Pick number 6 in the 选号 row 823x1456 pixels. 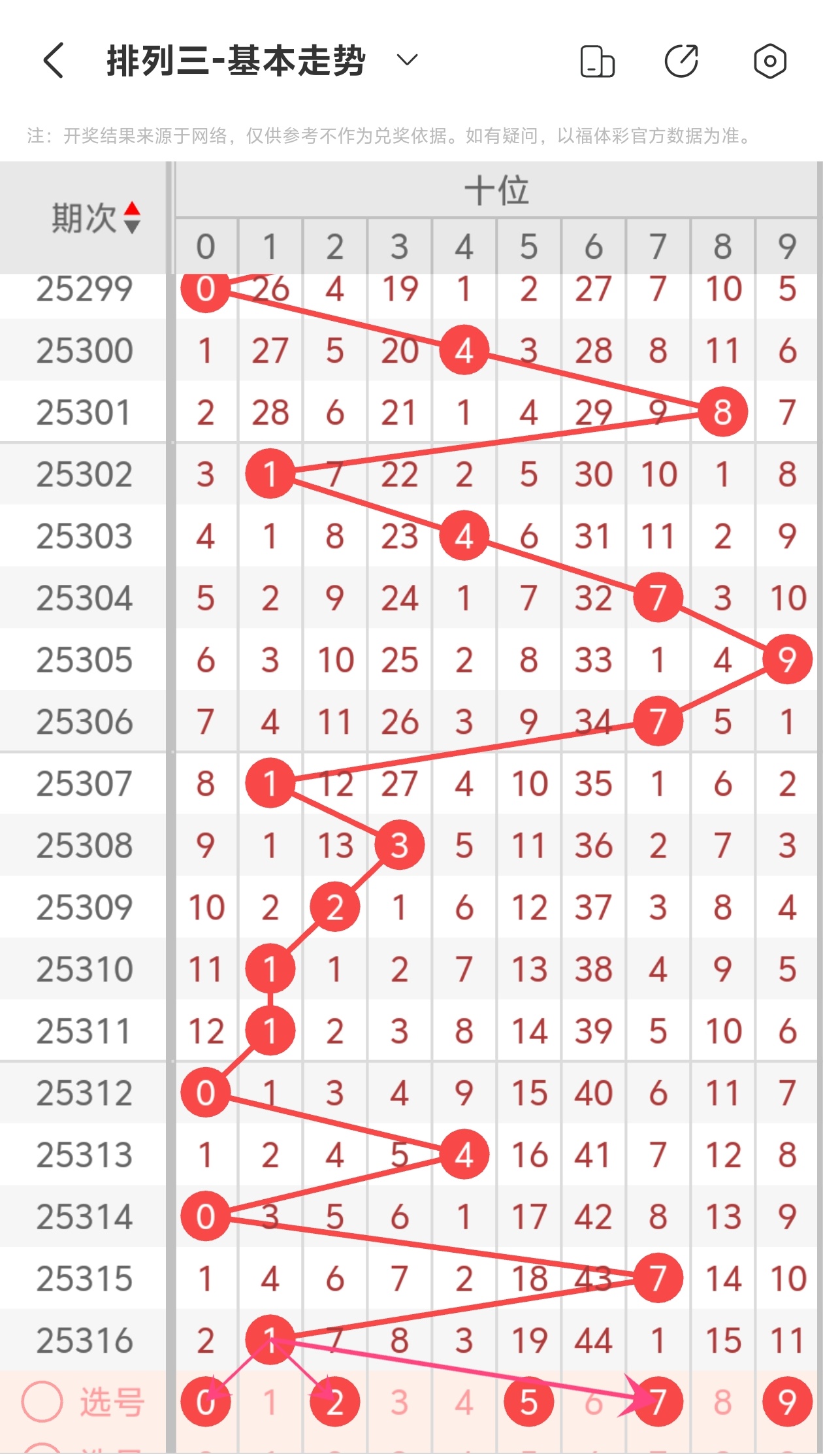point(593,1402)
